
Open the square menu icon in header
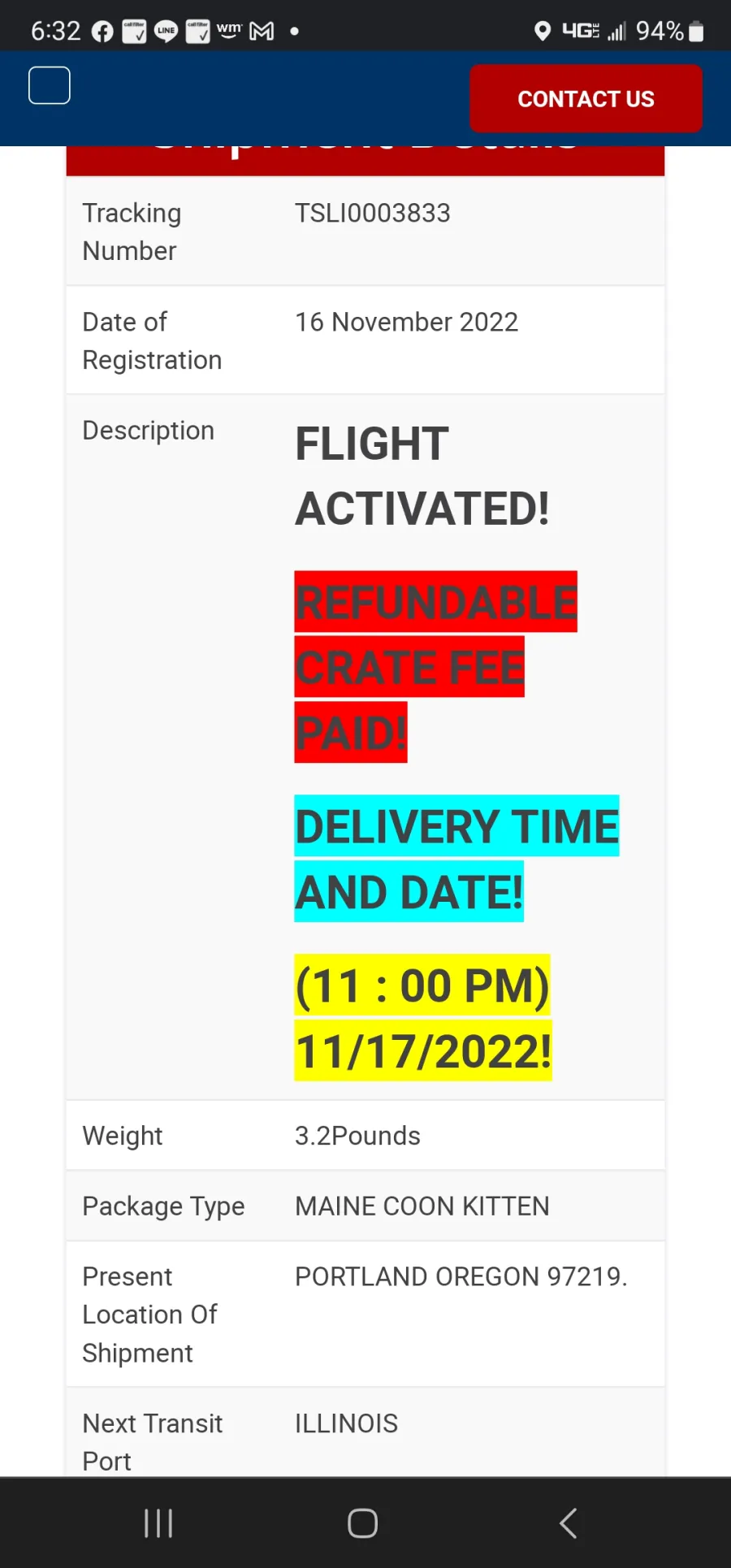coord(50,85)
